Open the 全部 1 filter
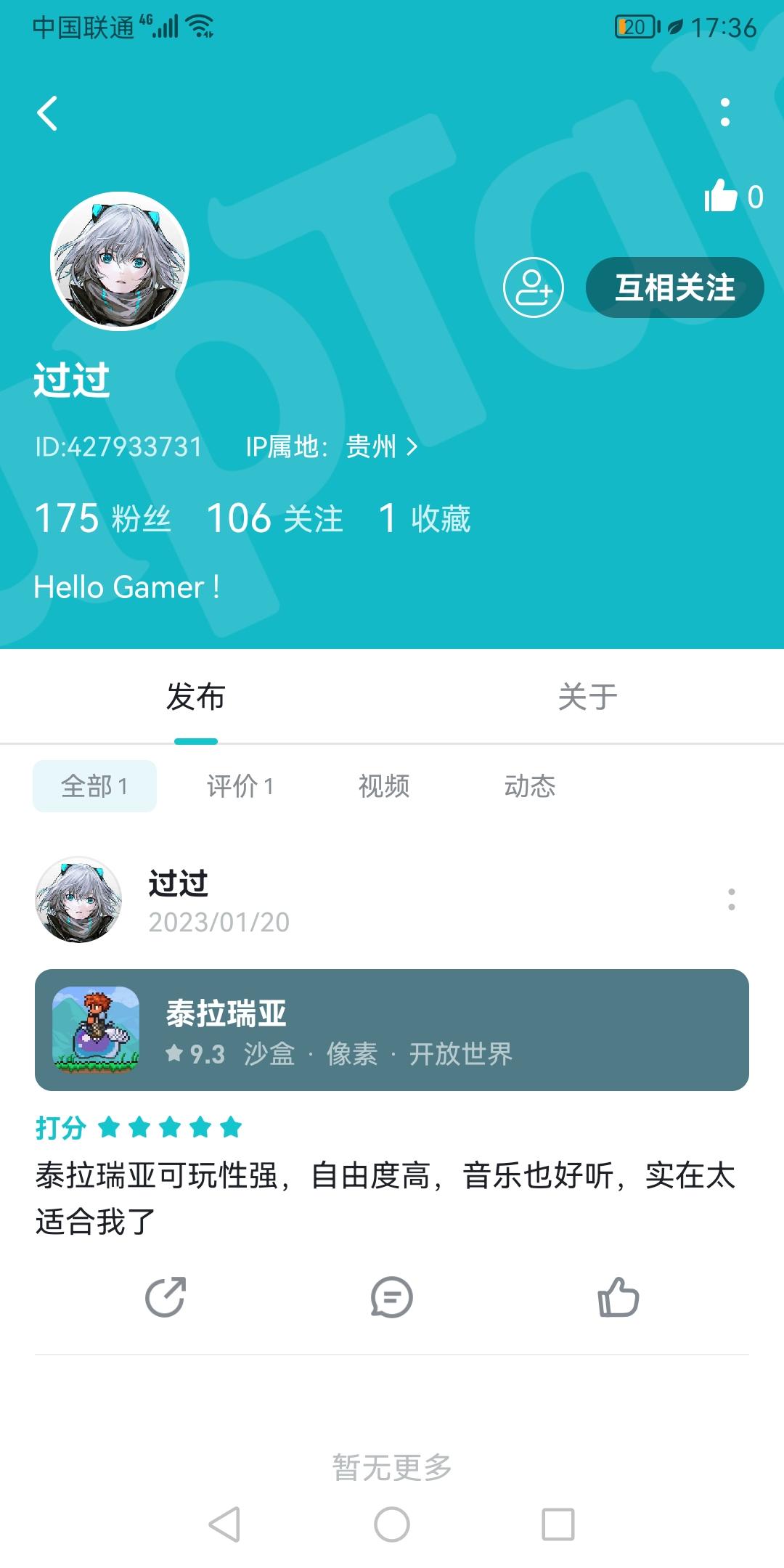This screenshot has width=784, height=1568. (x=94, y=785)
